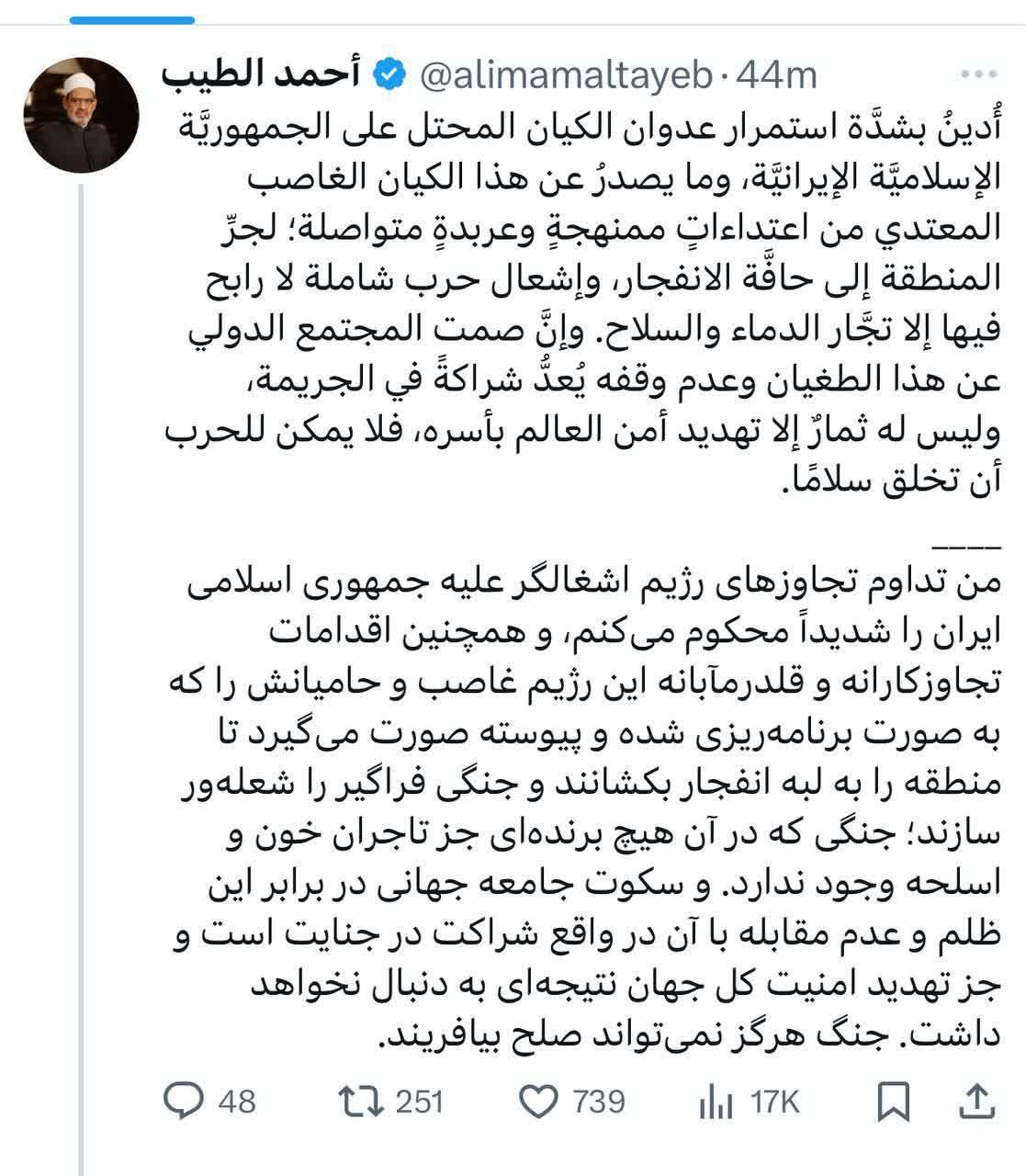The height and width of the screenshot is (1176, 1026).
Task: Like the tweet with 739 likes
Action: coord(539,1100)
